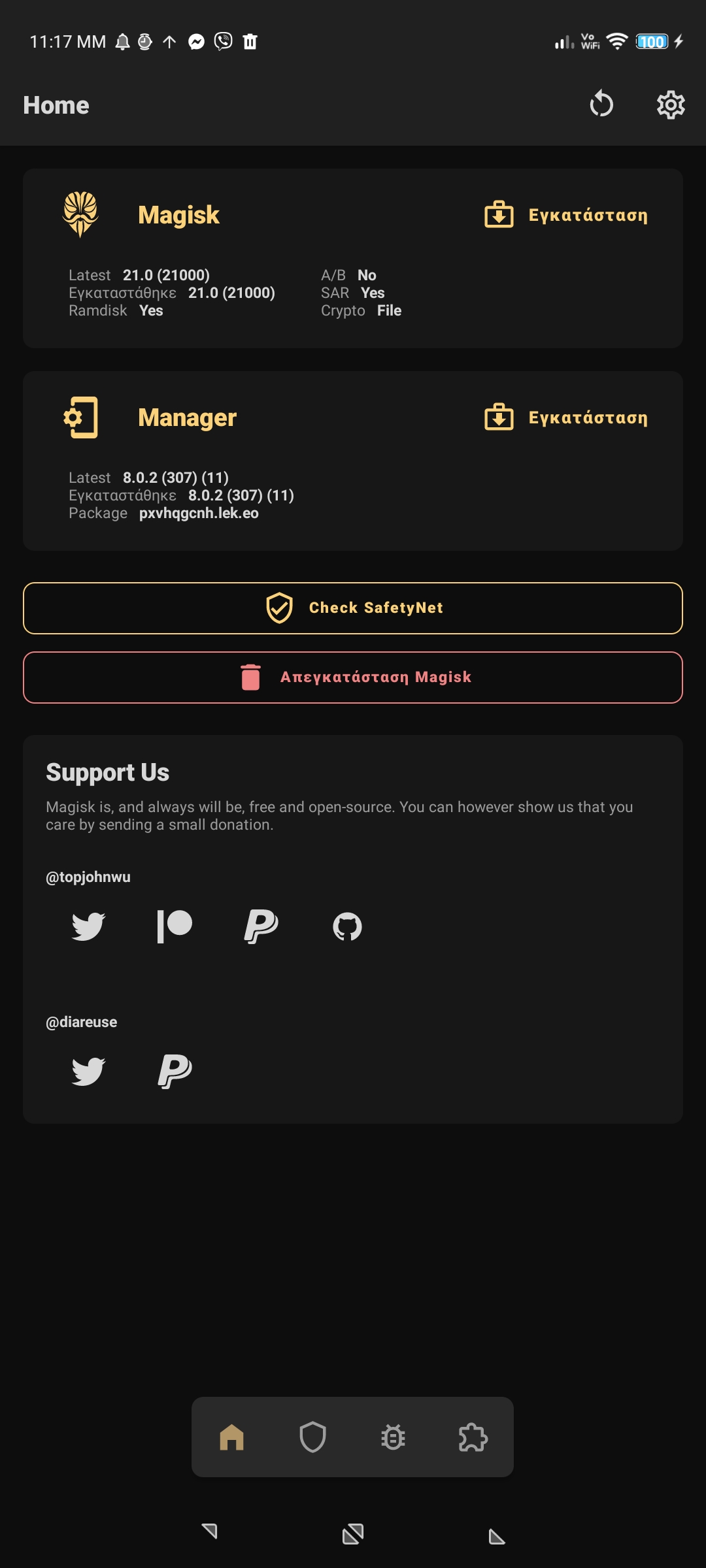Tap Εγκατάσταση on the Magisk card
This screenshot has height=1568, width=706.
click(x=566, y=215)
